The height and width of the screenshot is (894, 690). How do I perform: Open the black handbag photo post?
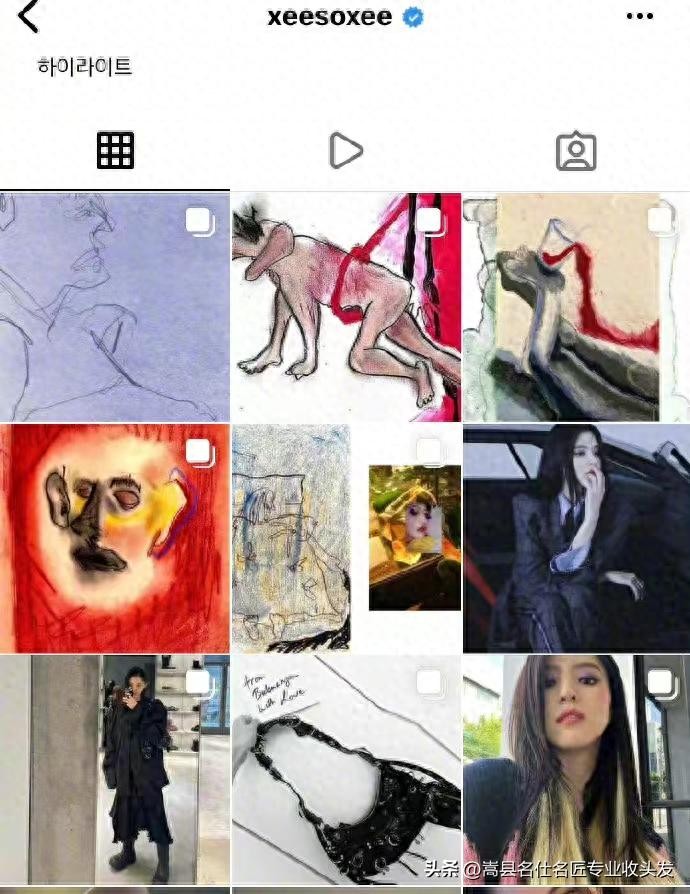click(345, 768)
